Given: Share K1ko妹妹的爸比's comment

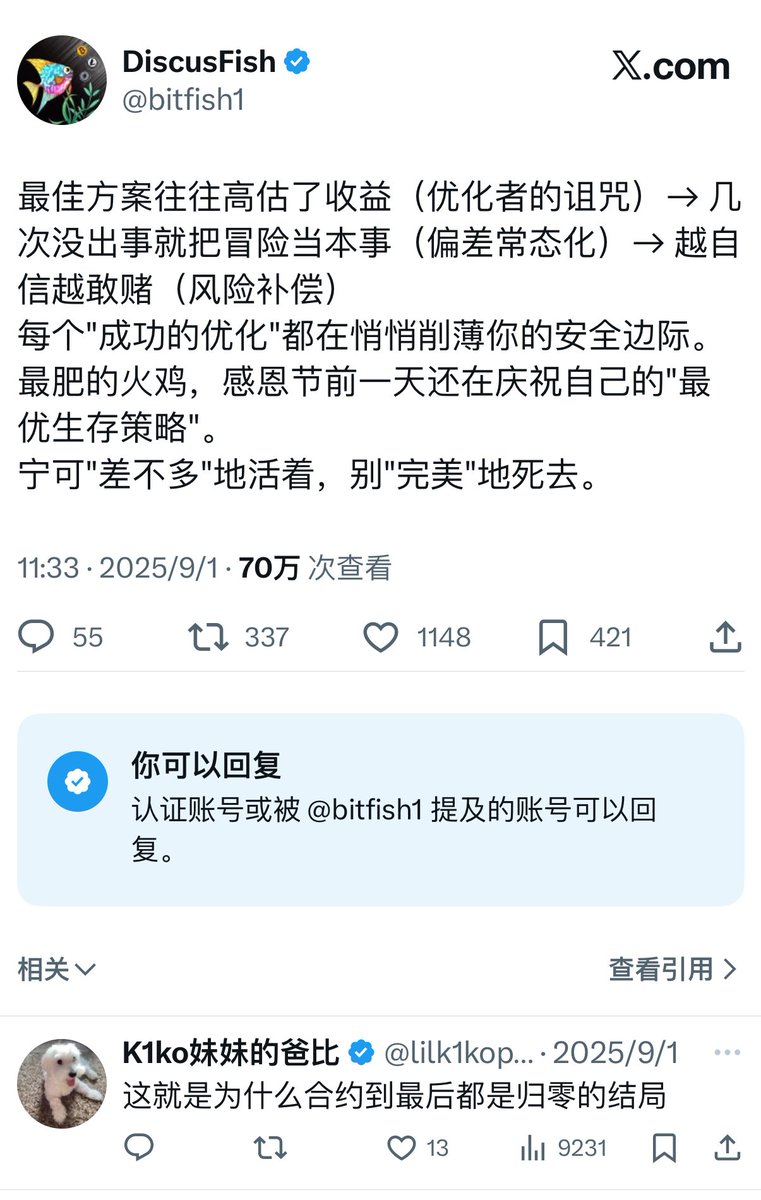Looking at the screenshot, I should [727, 1148].
